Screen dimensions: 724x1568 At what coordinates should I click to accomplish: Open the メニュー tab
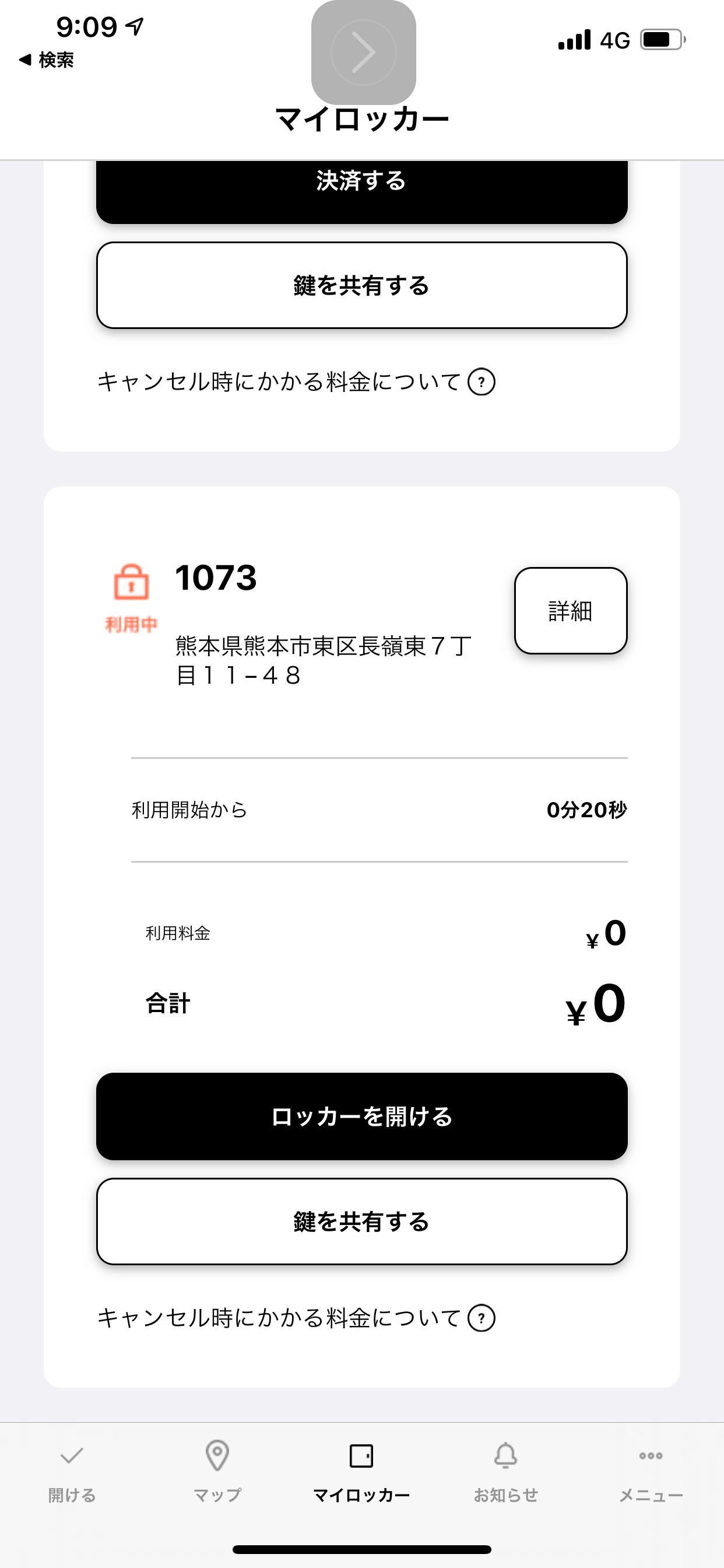(651, 1473)
